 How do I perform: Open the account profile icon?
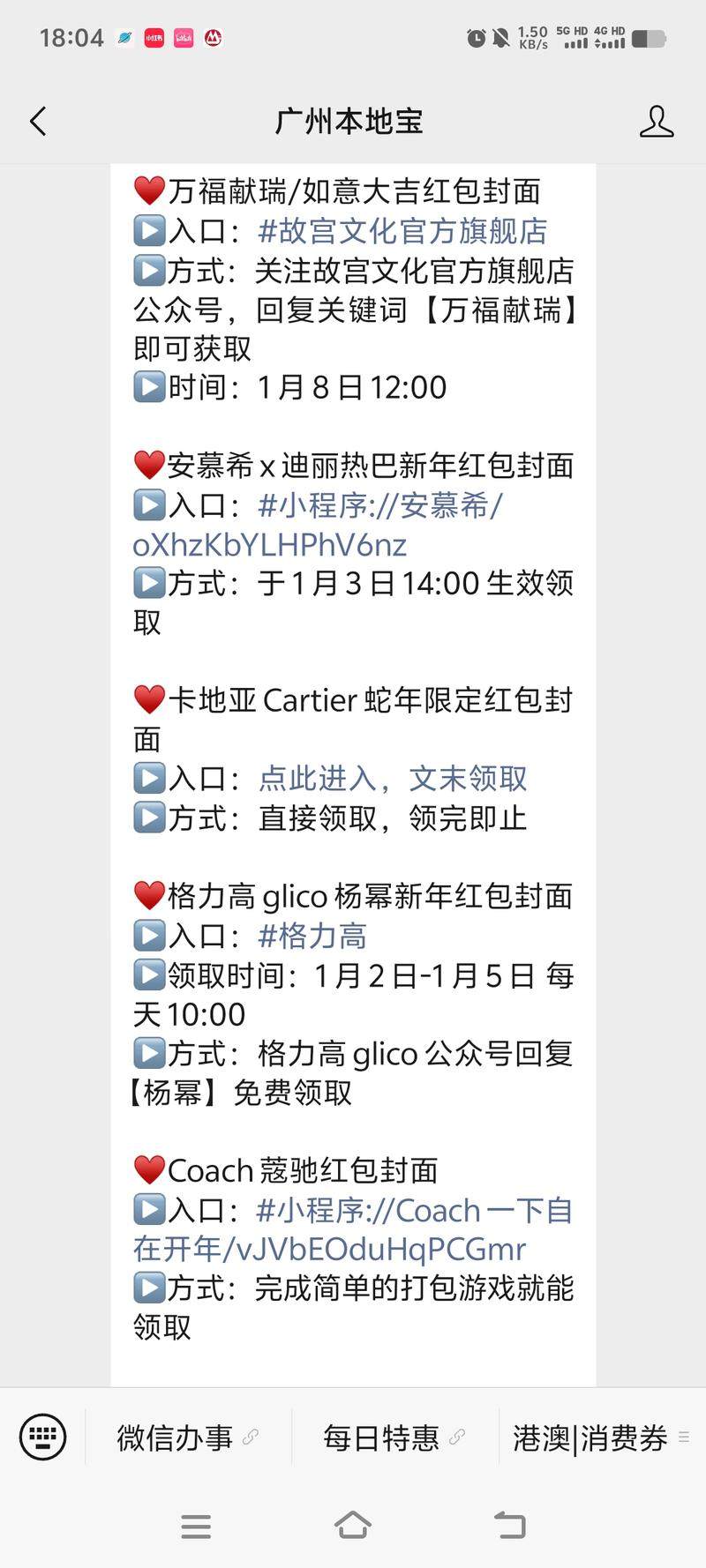656,122
